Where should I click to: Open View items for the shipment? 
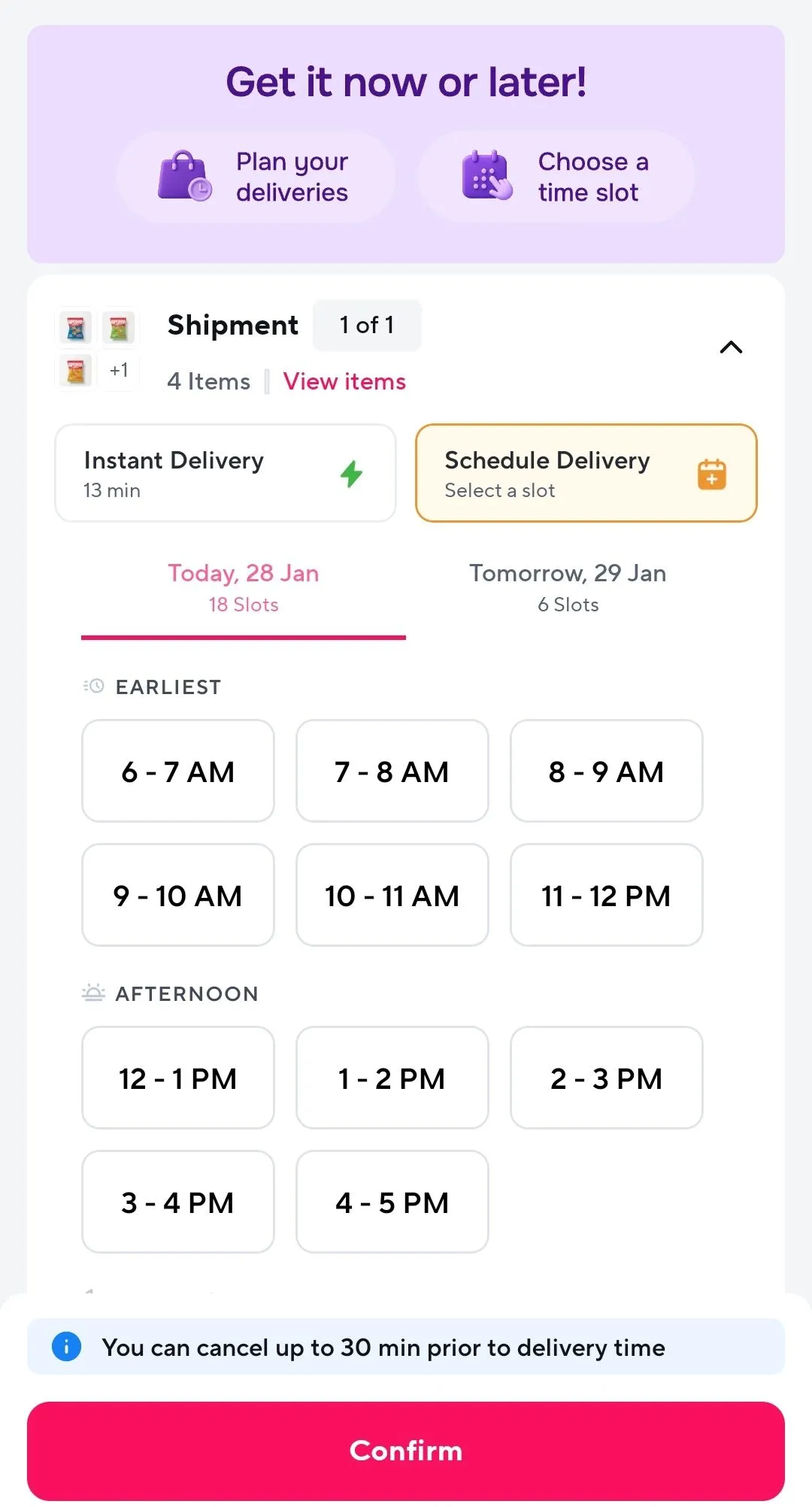[344, 381]
